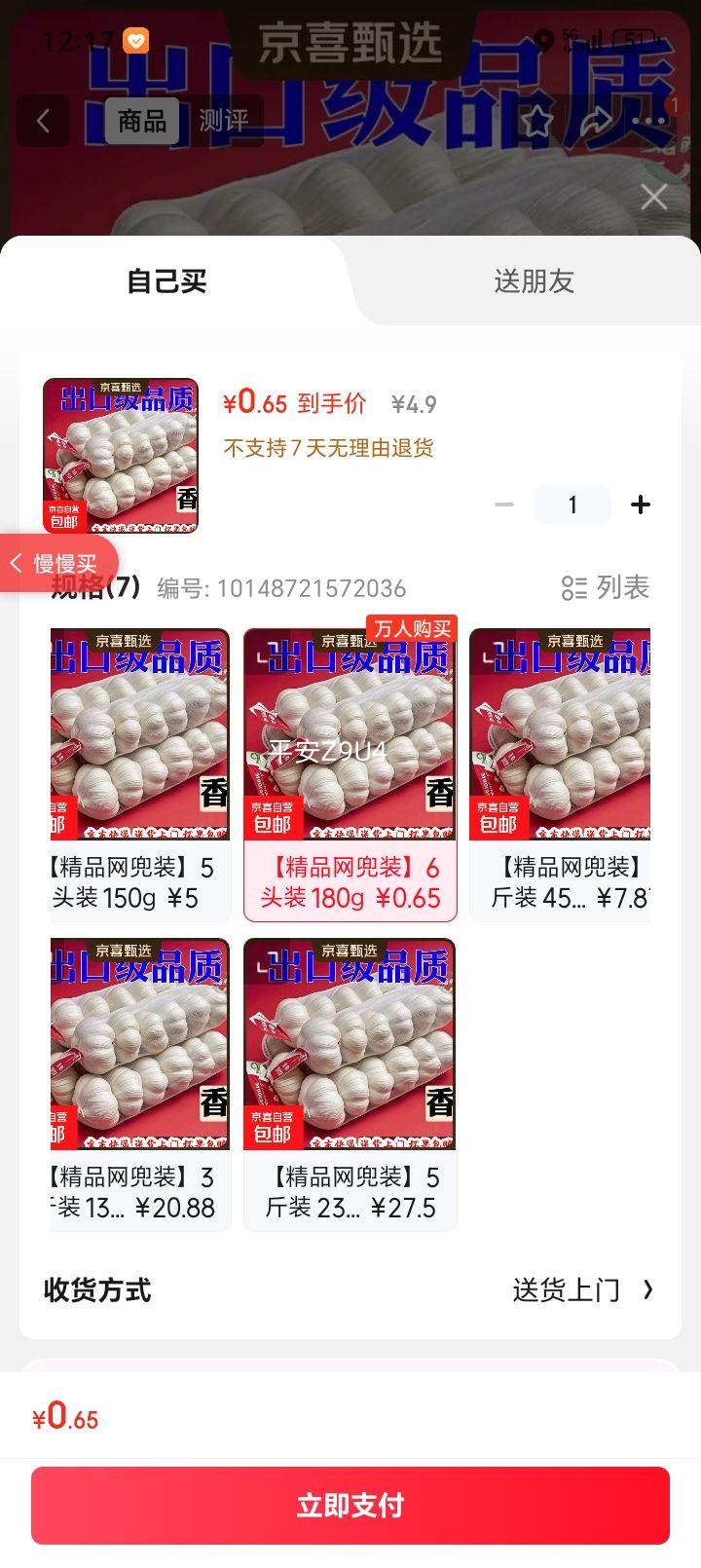
Task: Tap the 立即支付 payment button
Action: click(350, 1507)
